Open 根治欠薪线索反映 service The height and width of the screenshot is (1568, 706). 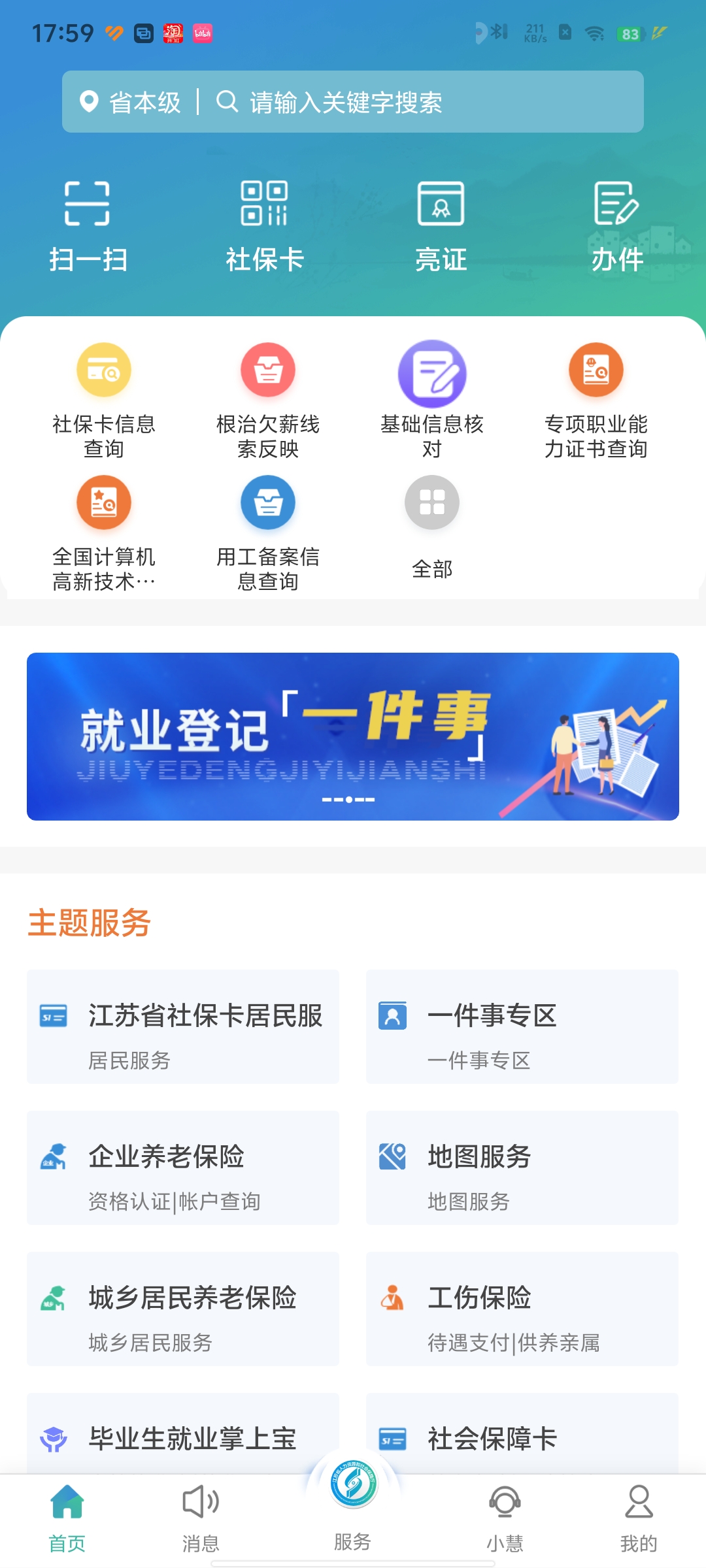(x=268, y=400)
